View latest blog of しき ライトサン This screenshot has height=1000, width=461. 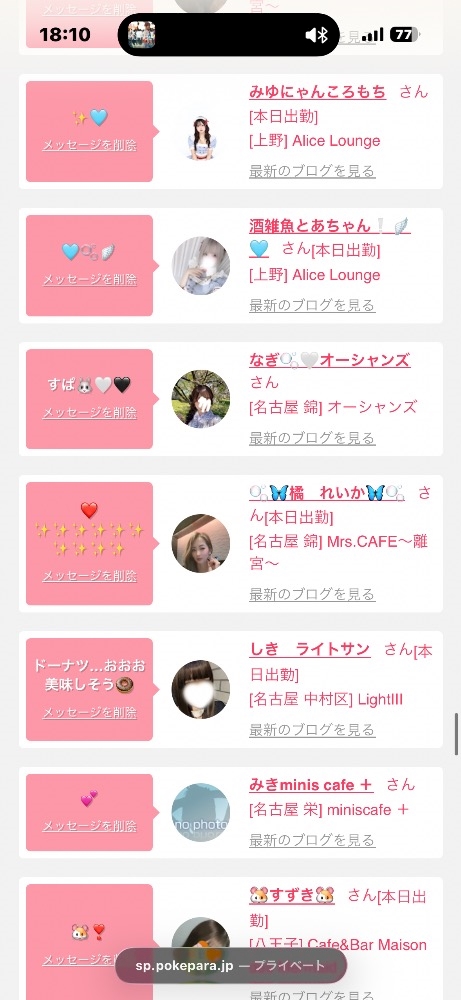312,730
